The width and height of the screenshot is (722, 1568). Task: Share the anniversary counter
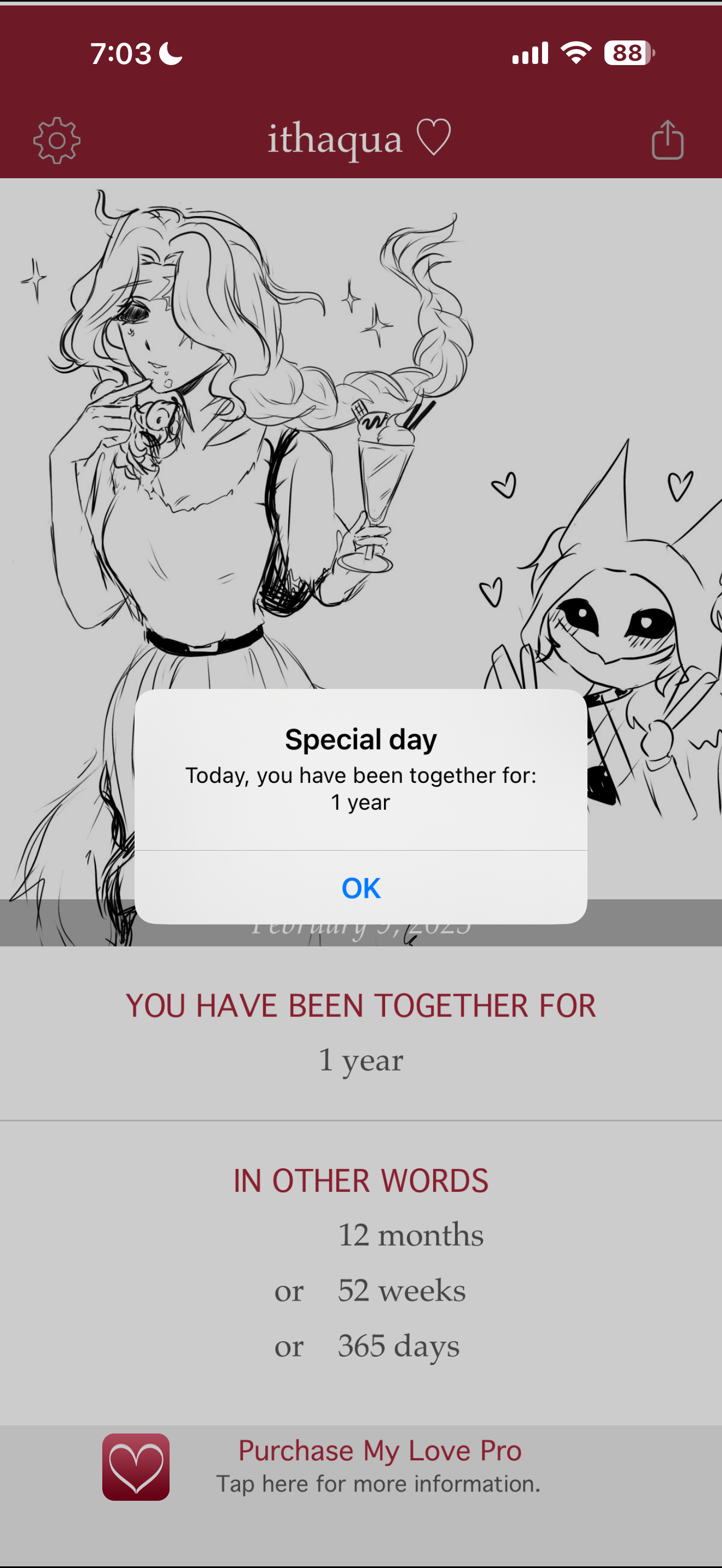pyautogui.click(x=667, y=141)
